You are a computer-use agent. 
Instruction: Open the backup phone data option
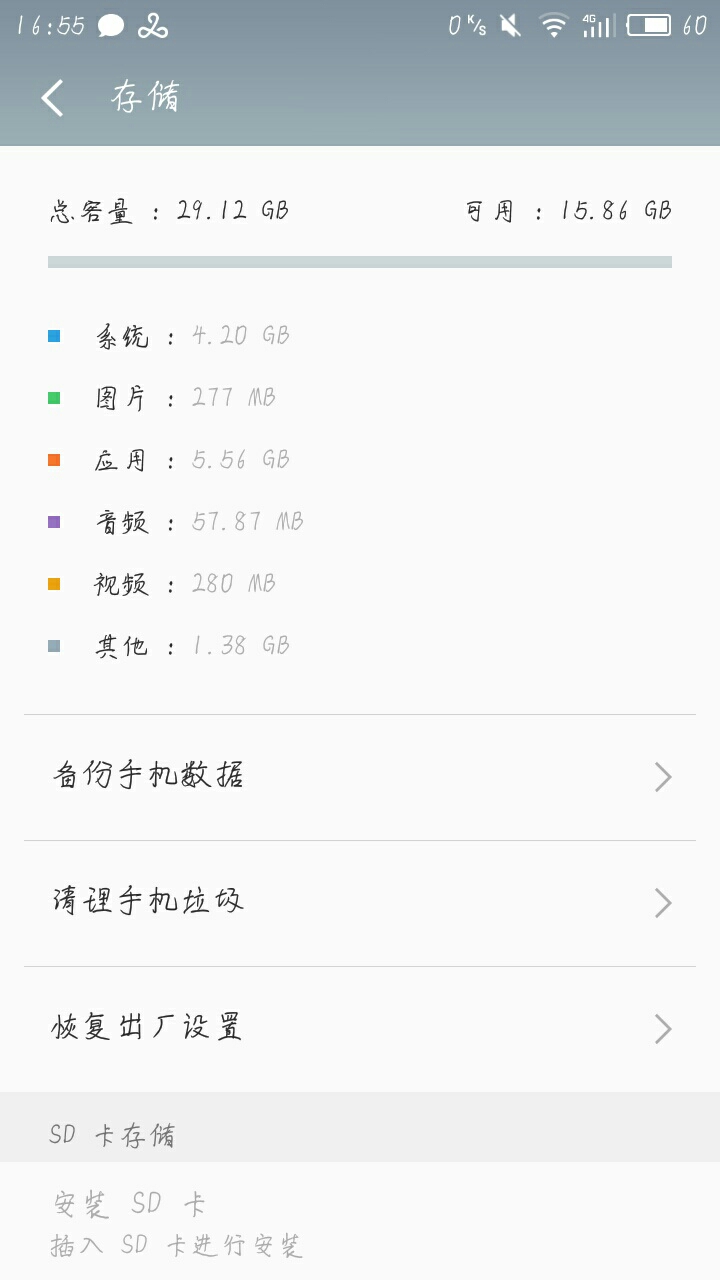tap(150, 776)
